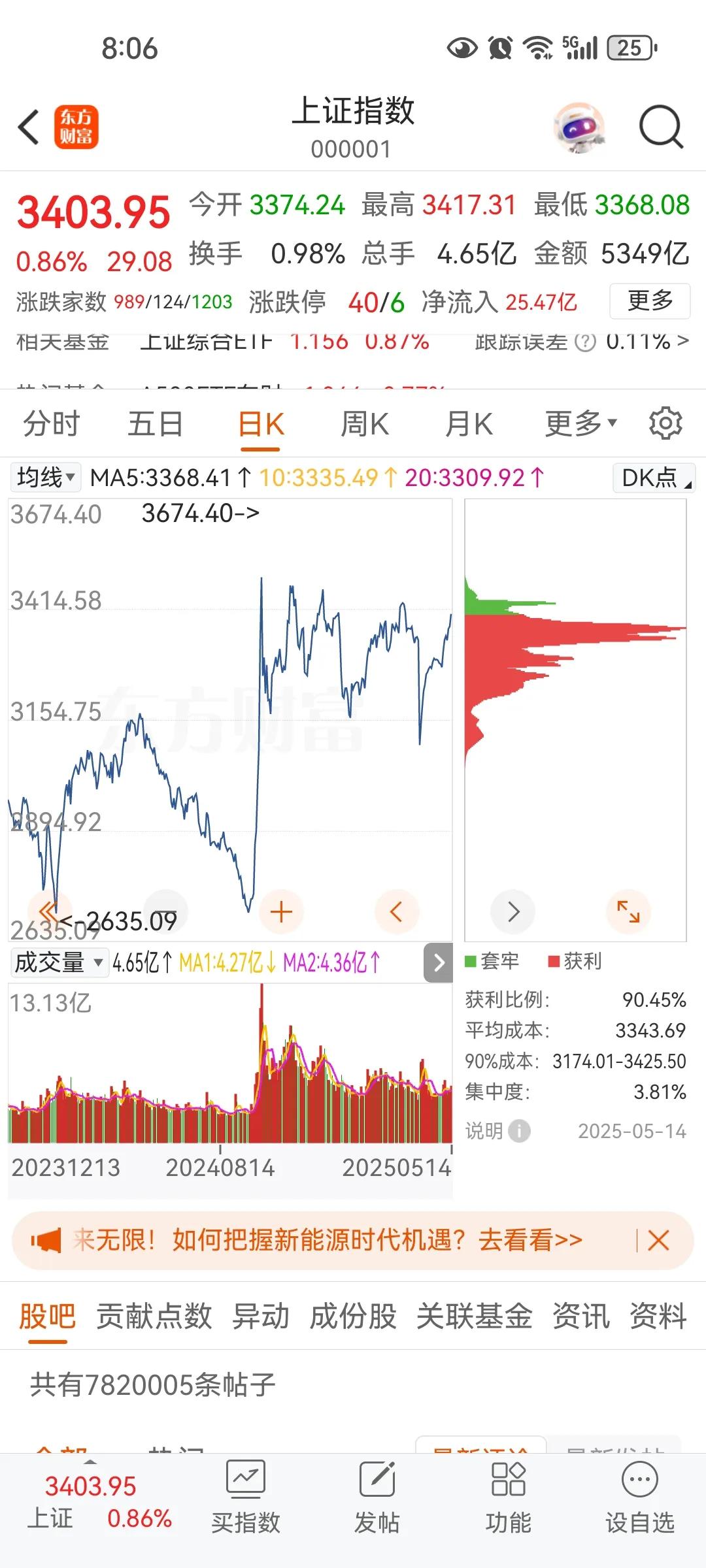
Task: Switch to the 成份股 tab
Action: click(x=353, y=1316)
